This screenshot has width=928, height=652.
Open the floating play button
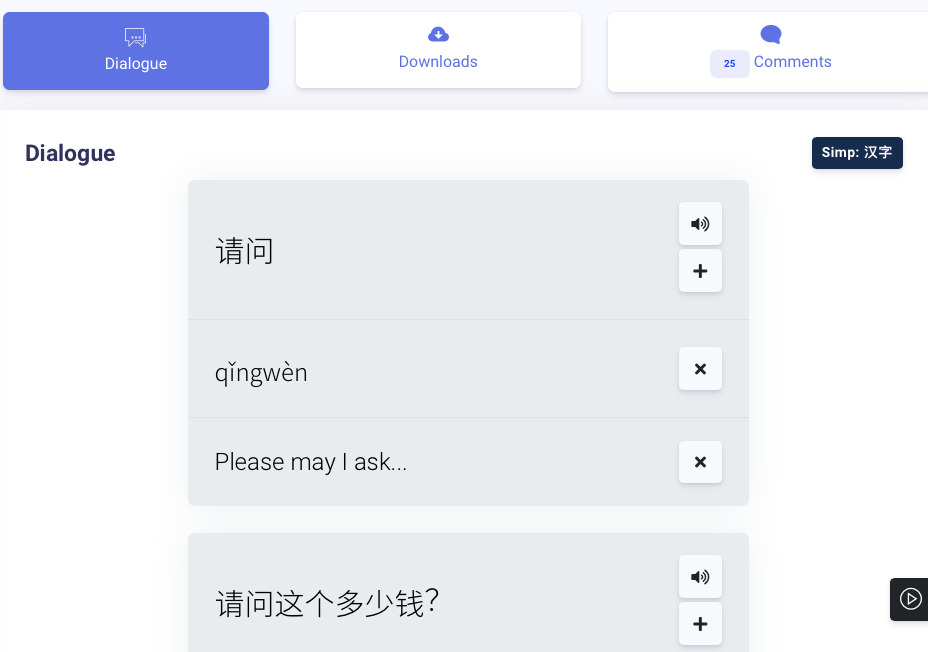point(910,599)
